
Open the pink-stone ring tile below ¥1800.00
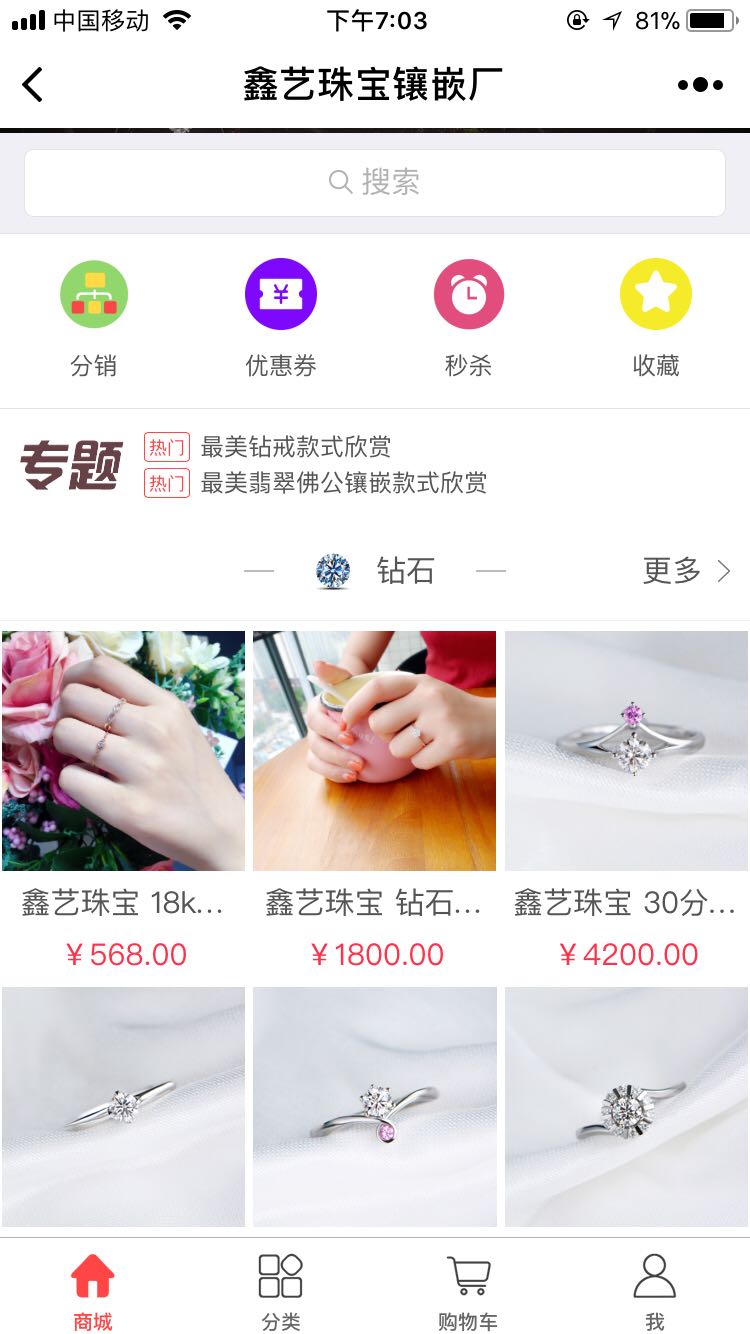[375, 1106]
